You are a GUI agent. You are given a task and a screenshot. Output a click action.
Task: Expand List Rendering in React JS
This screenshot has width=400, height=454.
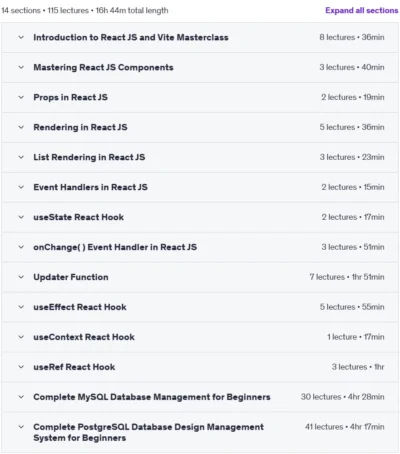click(x=200, y=157)
